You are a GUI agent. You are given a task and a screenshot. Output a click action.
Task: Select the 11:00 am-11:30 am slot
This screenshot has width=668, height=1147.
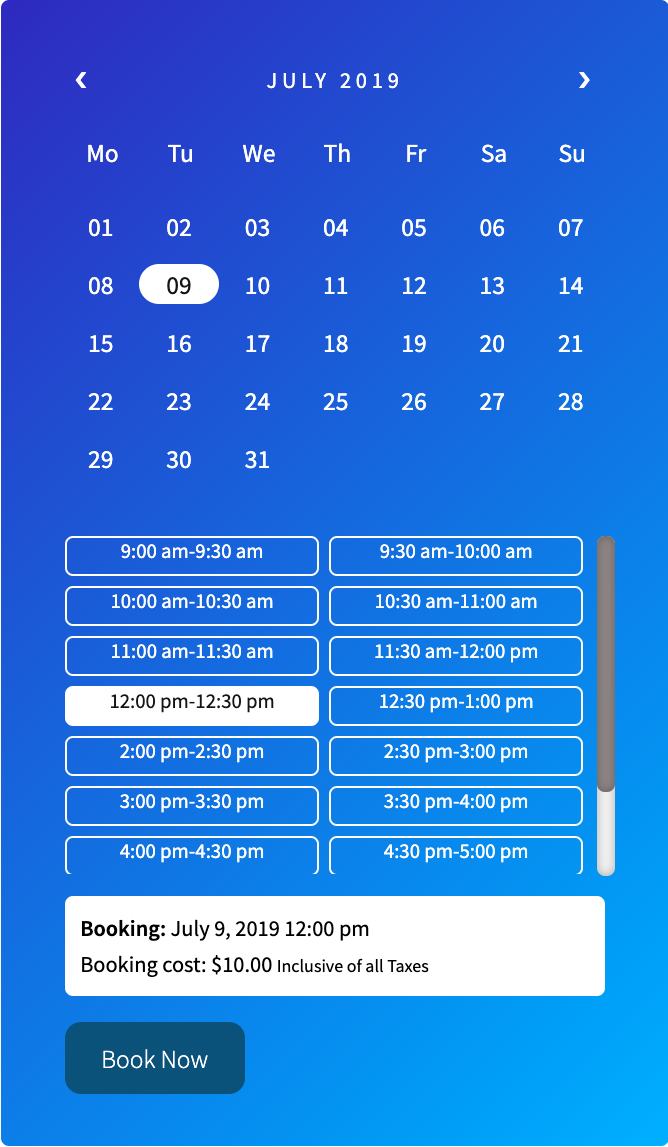tap(192, 655)
